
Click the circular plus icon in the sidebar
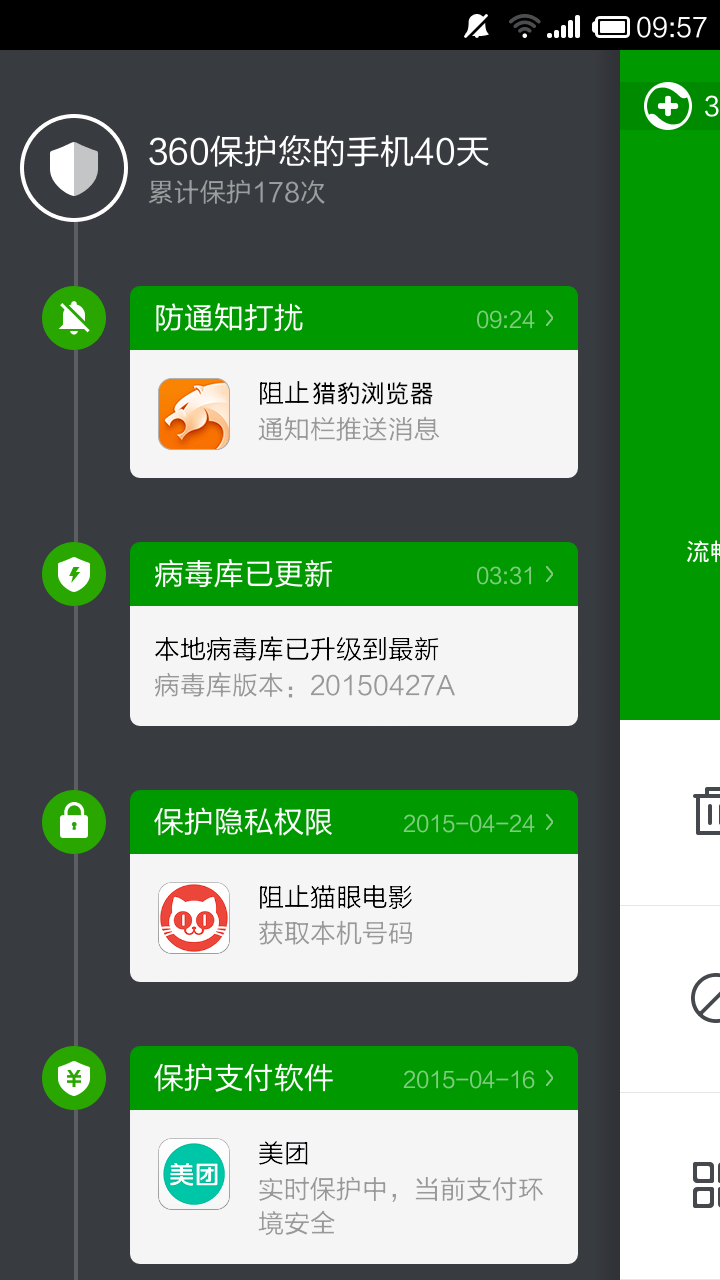[x=670, y=106]
